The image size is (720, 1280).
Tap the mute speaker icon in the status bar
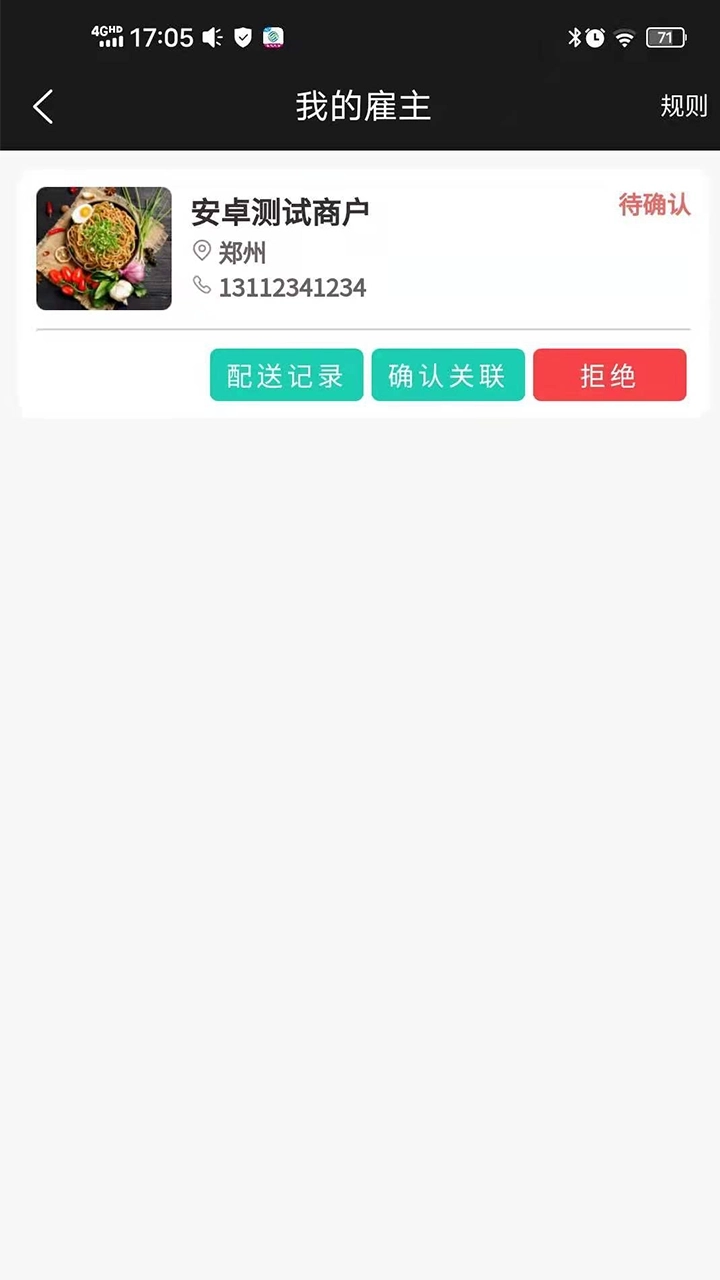(x=211, y=38)
